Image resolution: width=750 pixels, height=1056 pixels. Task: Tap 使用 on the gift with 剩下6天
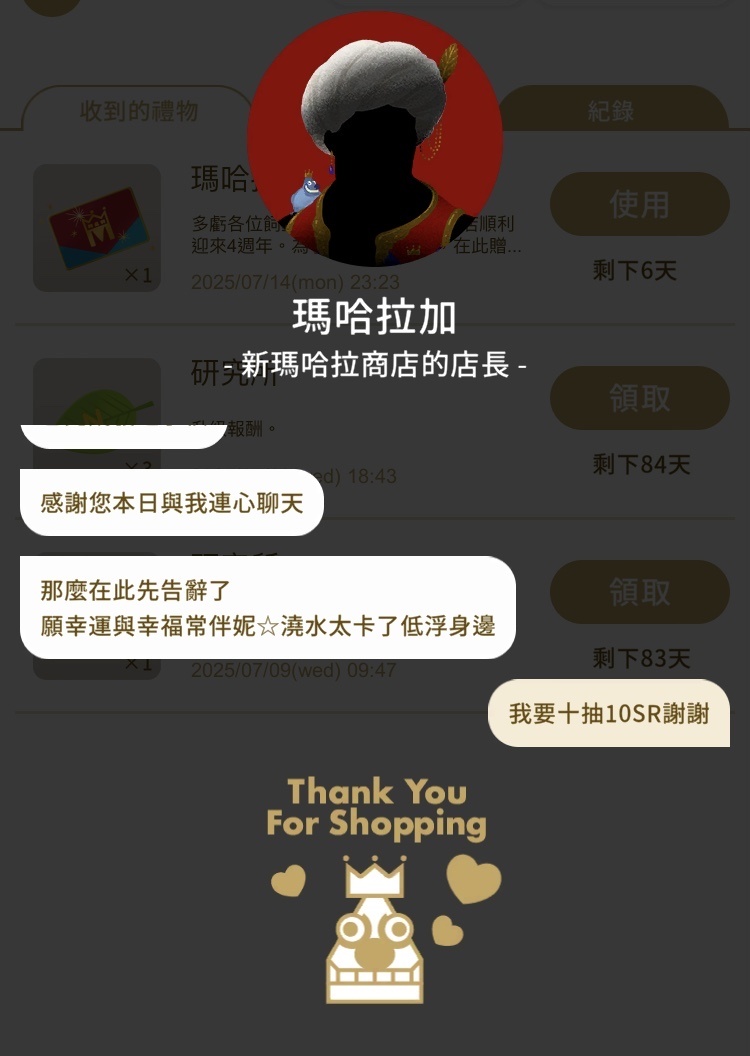(639, 204)
